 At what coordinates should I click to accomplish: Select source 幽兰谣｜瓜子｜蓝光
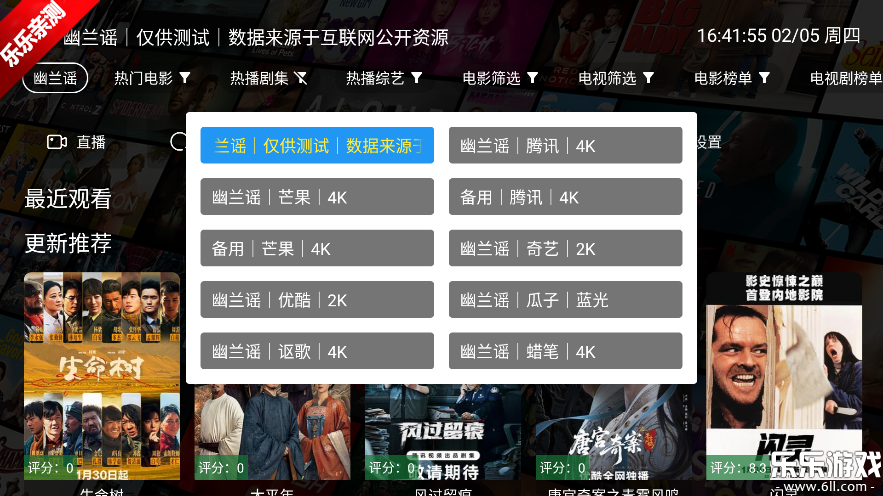[565, 299]
